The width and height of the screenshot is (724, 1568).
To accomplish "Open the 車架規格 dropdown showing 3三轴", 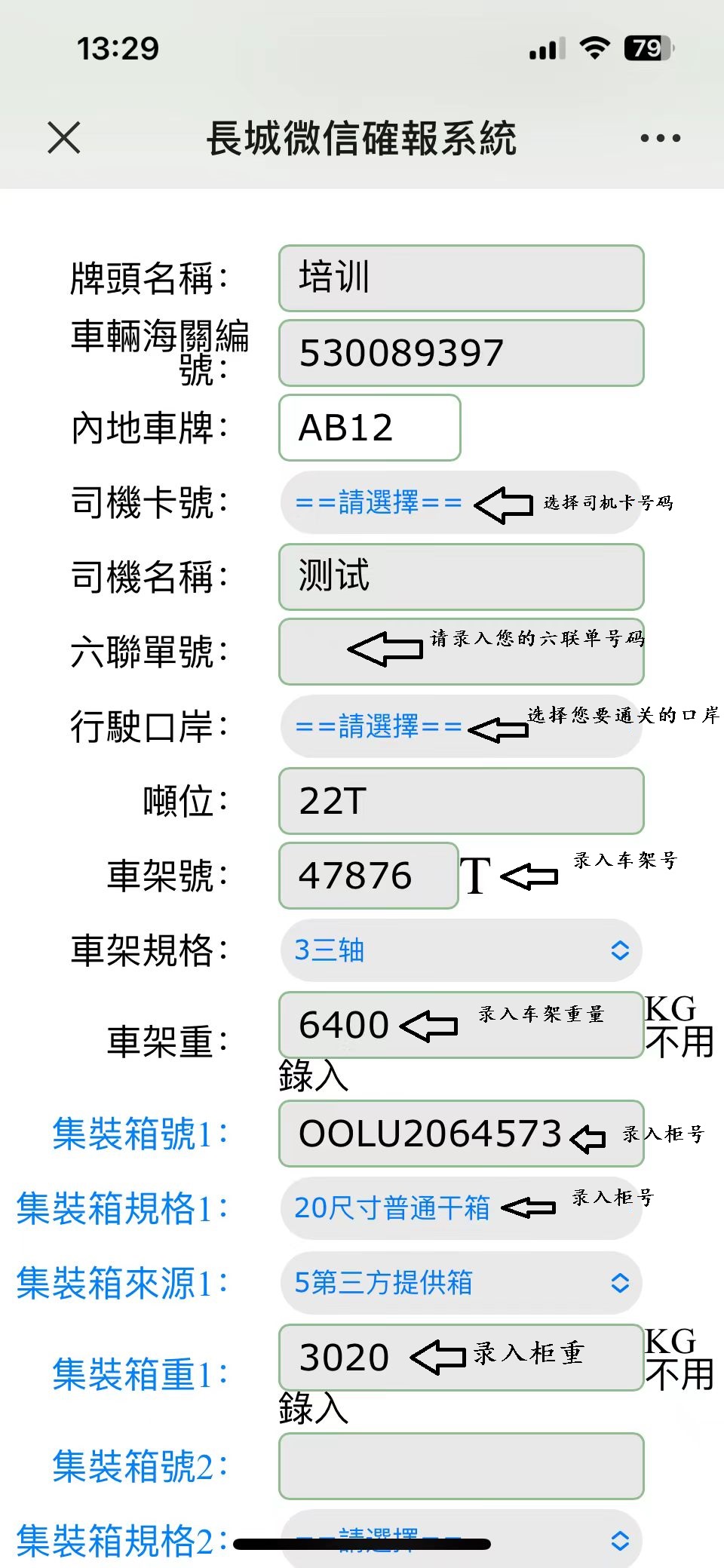I will pos(461,950).
